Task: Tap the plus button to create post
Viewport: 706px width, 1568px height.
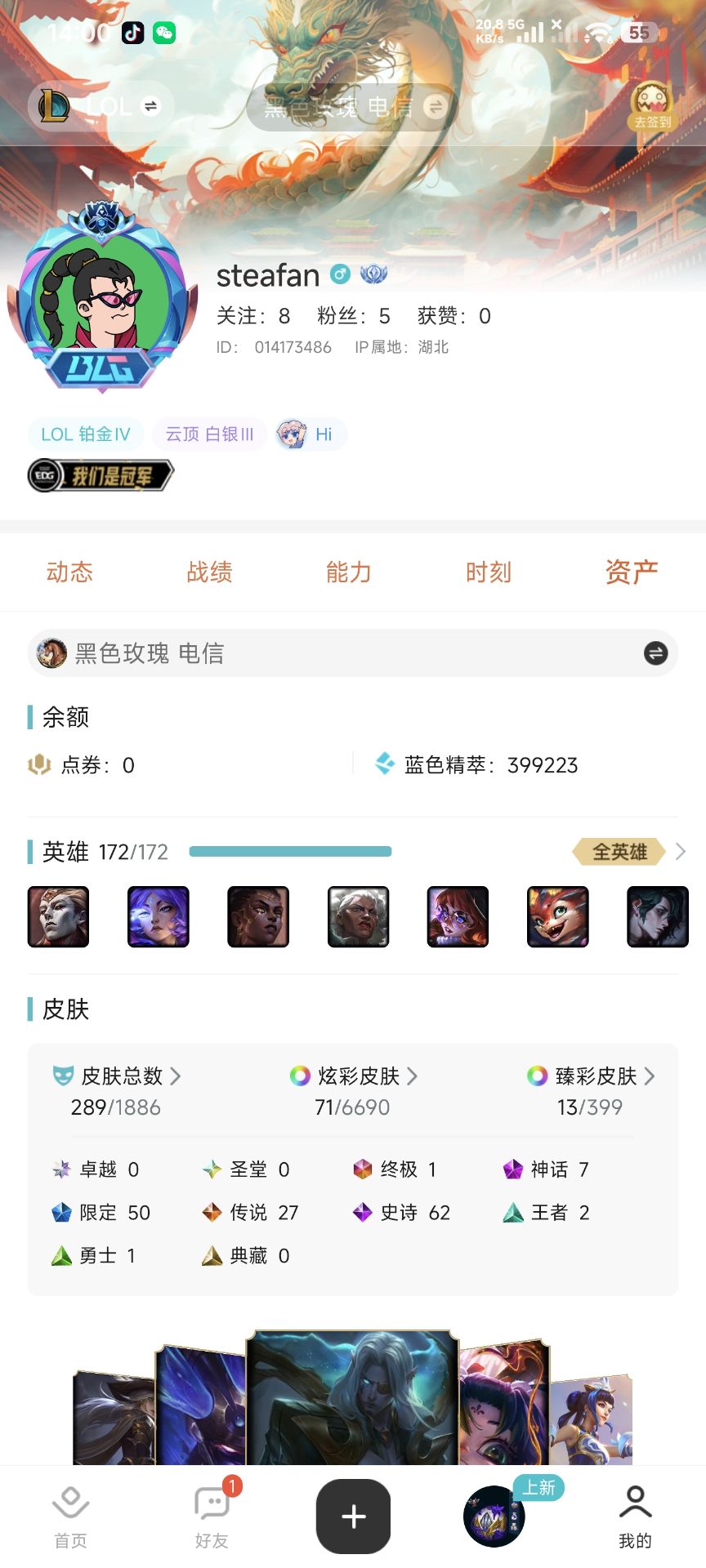Action: [353, 1516]
